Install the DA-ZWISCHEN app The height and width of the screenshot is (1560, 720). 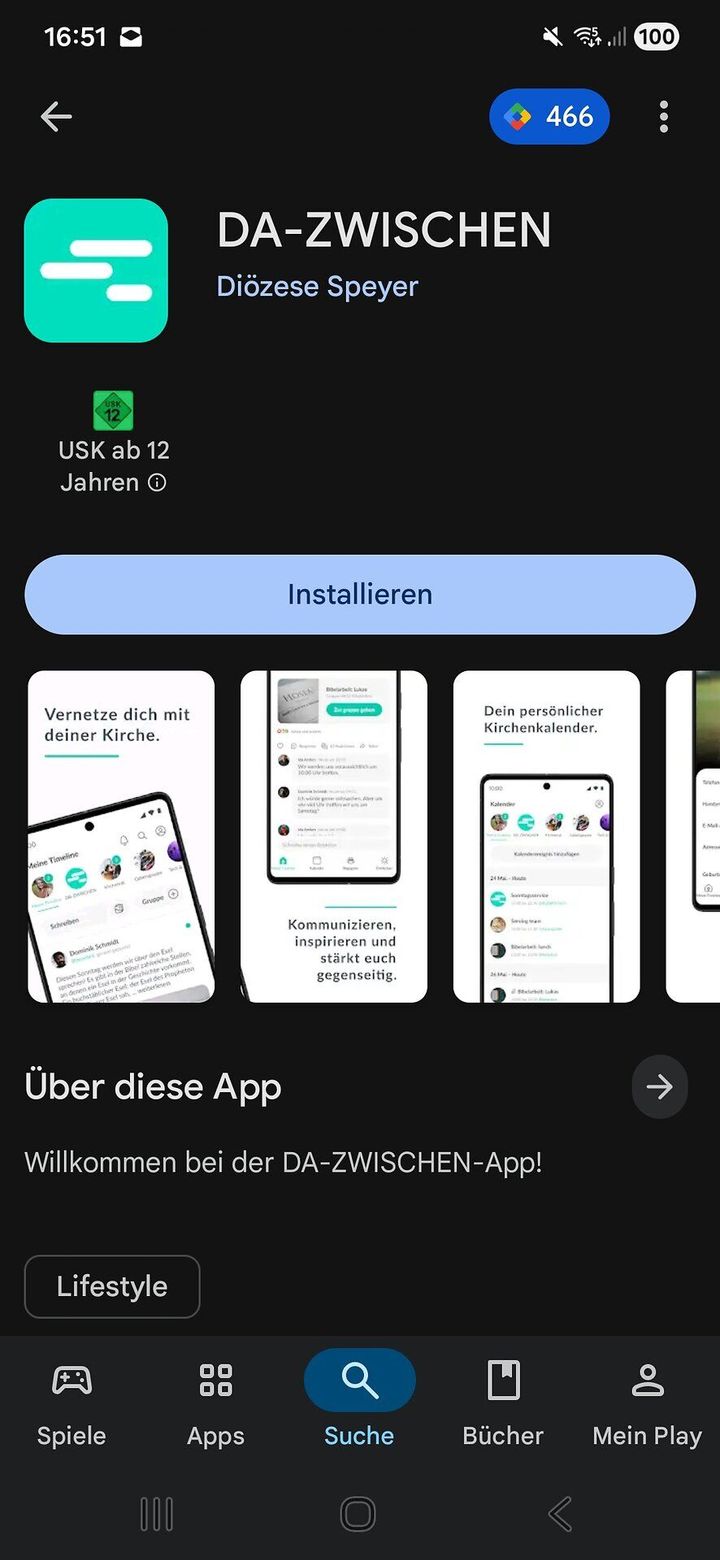click(360, 594)
